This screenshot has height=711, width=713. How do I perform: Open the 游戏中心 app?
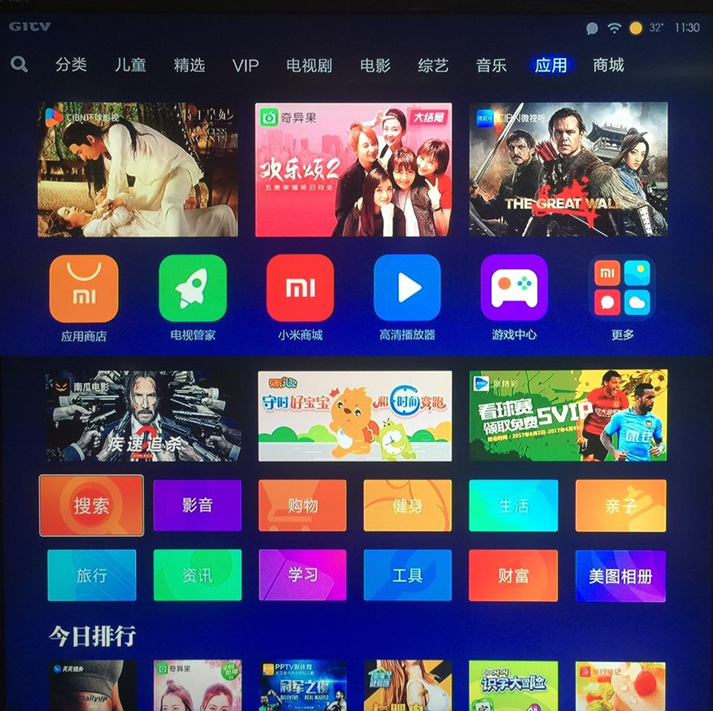tap(514, 288)
